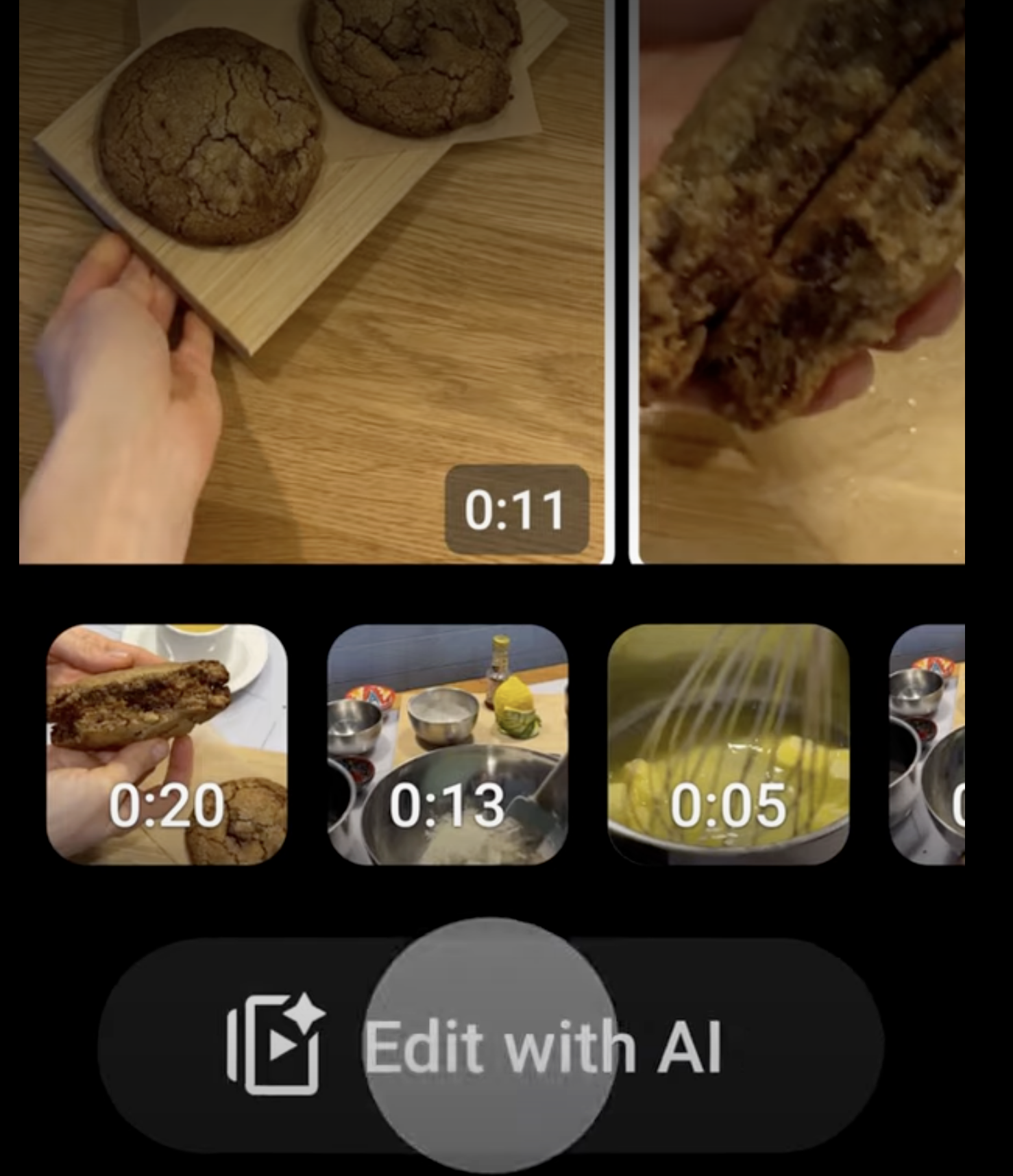Tap the Edit with AI button

coord(490,1046)
